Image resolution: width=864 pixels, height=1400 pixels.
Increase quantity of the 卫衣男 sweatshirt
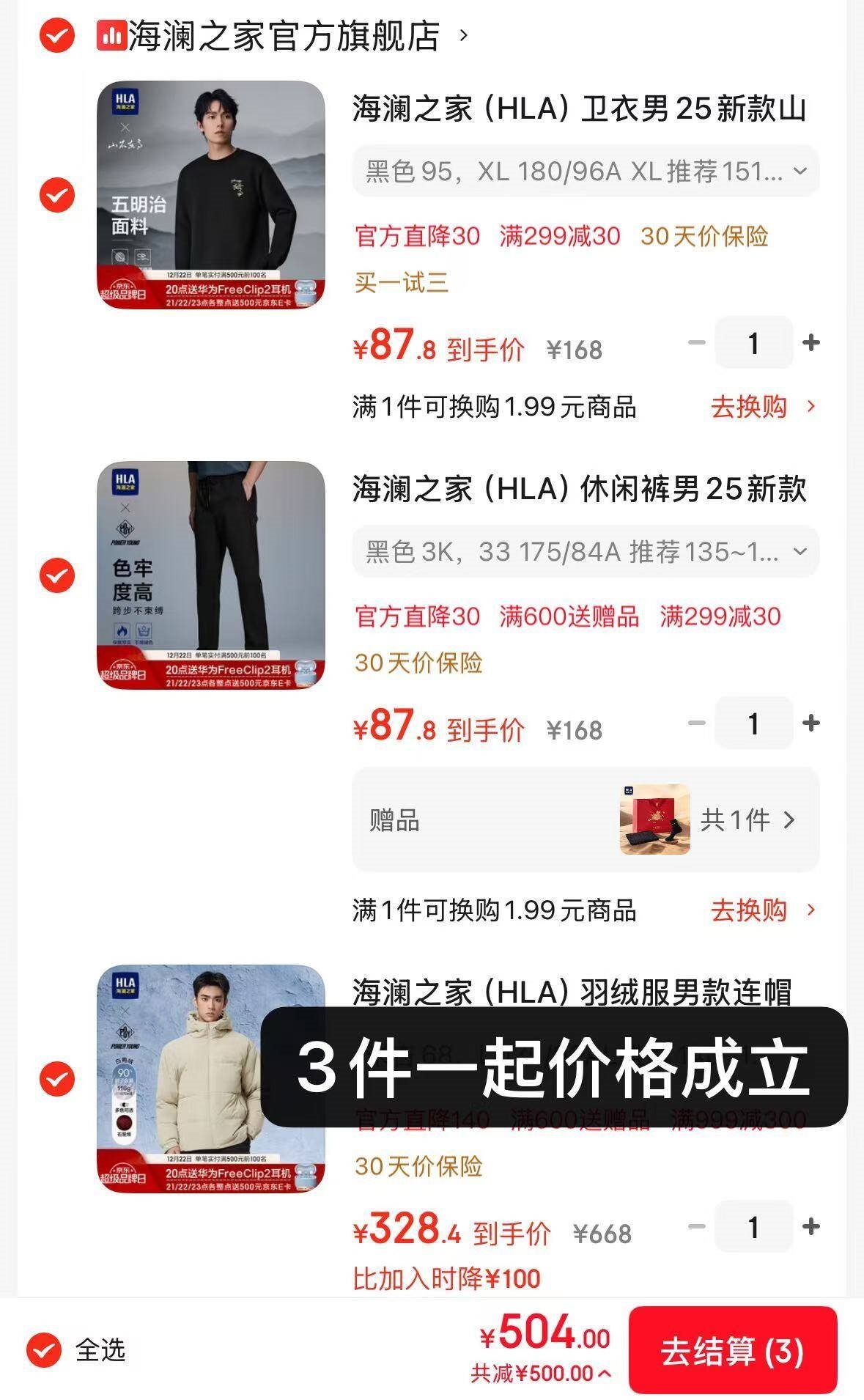point(811,343)
